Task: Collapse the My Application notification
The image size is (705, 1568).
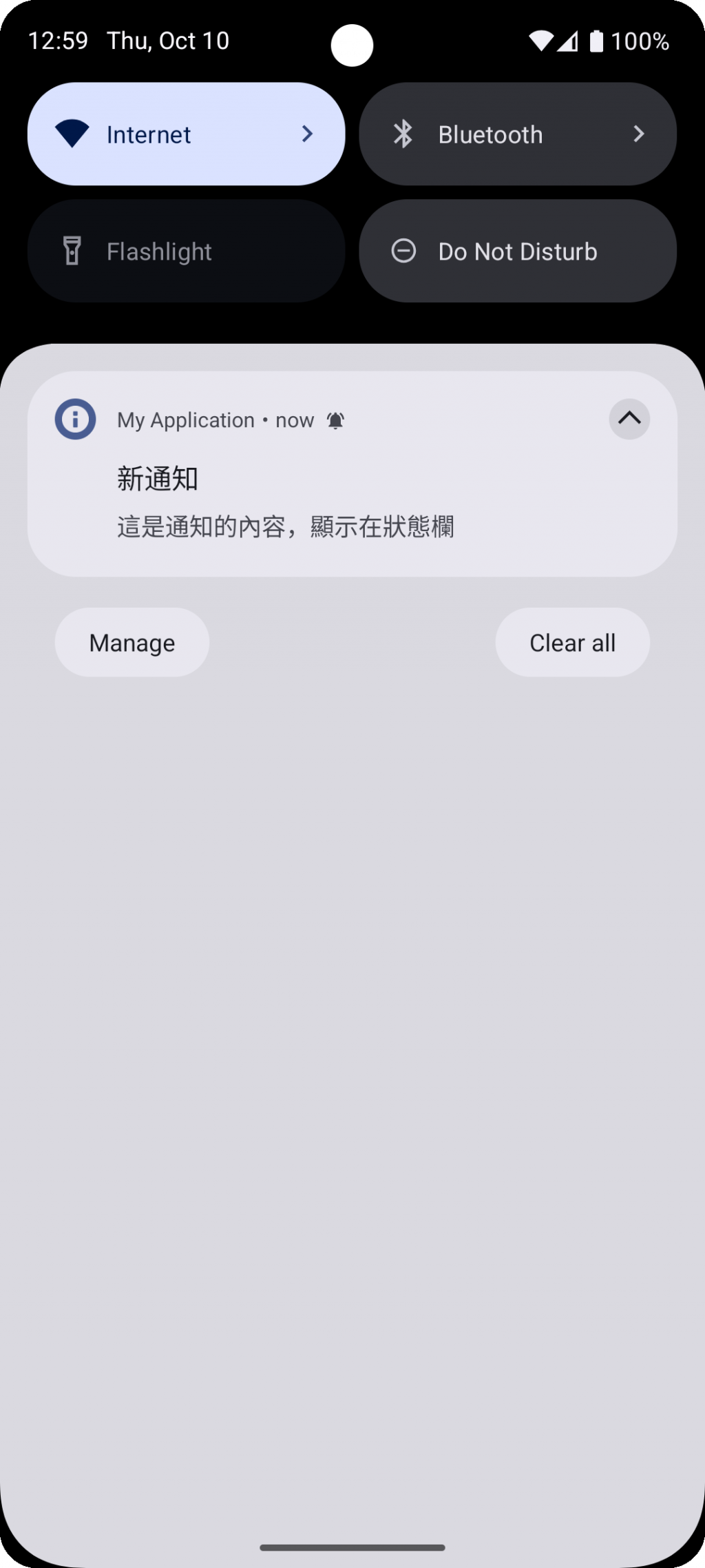Action: point(629,419)
